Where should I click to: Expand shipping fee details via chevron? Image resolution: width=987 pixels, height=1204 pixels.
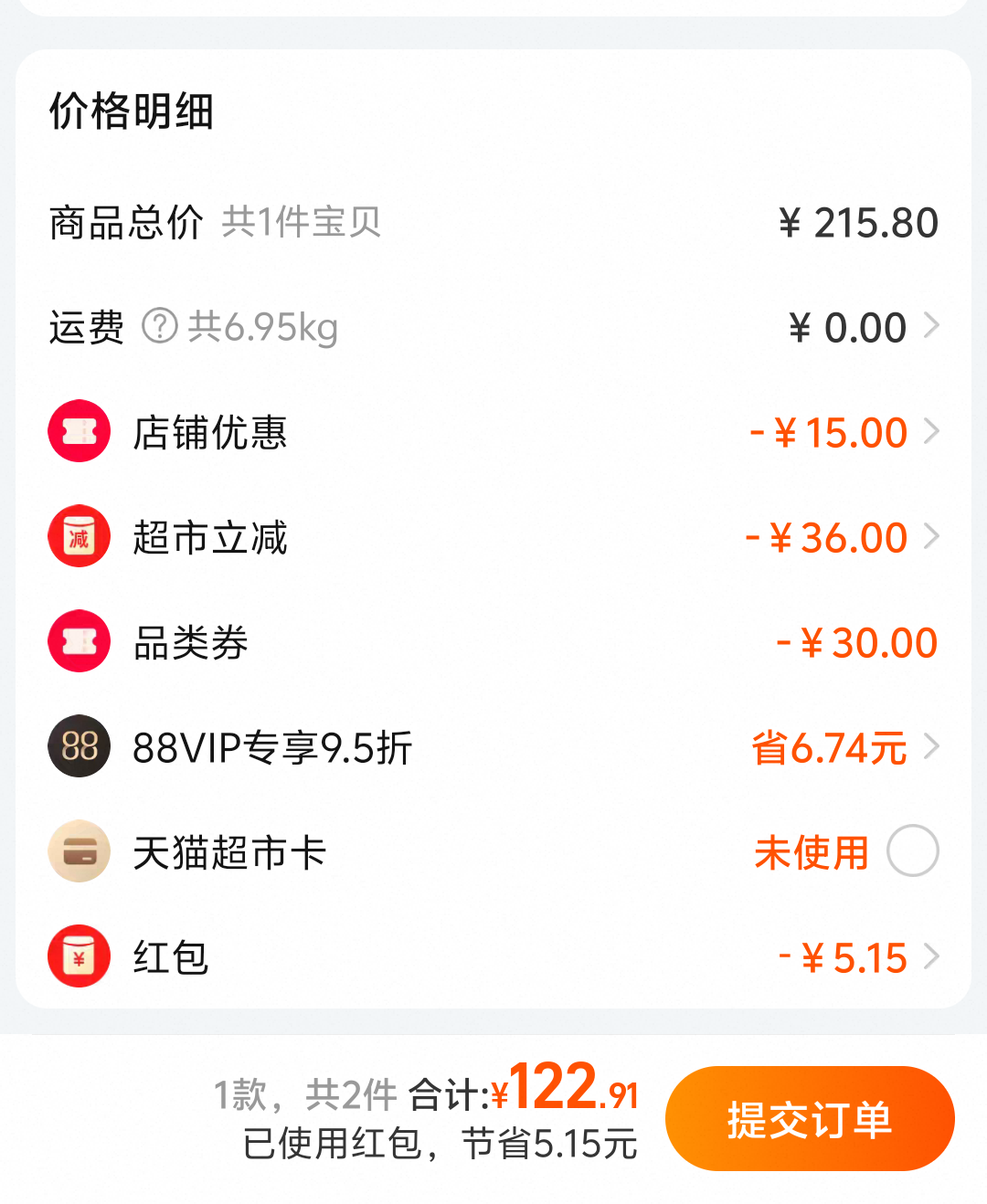[932, 326]
